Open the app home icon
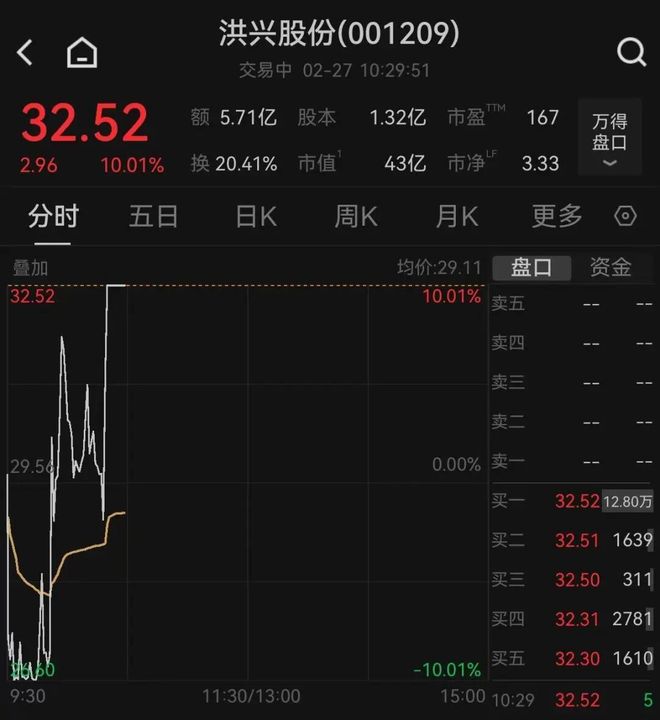Viewport: 660px width, 720px height. click(82, 52)
